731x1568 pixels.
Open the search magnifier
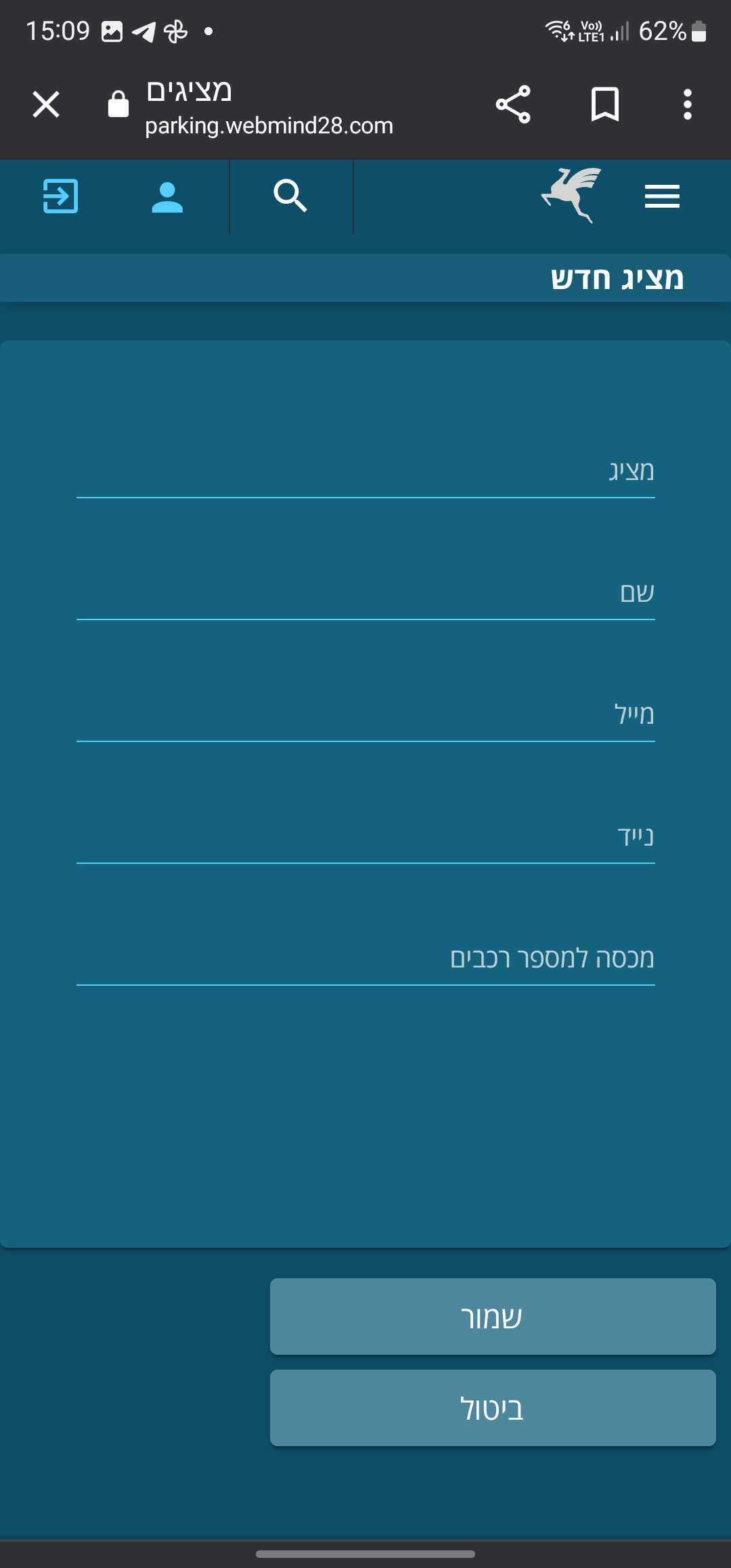pyautogui.click(x=290, y=196)
